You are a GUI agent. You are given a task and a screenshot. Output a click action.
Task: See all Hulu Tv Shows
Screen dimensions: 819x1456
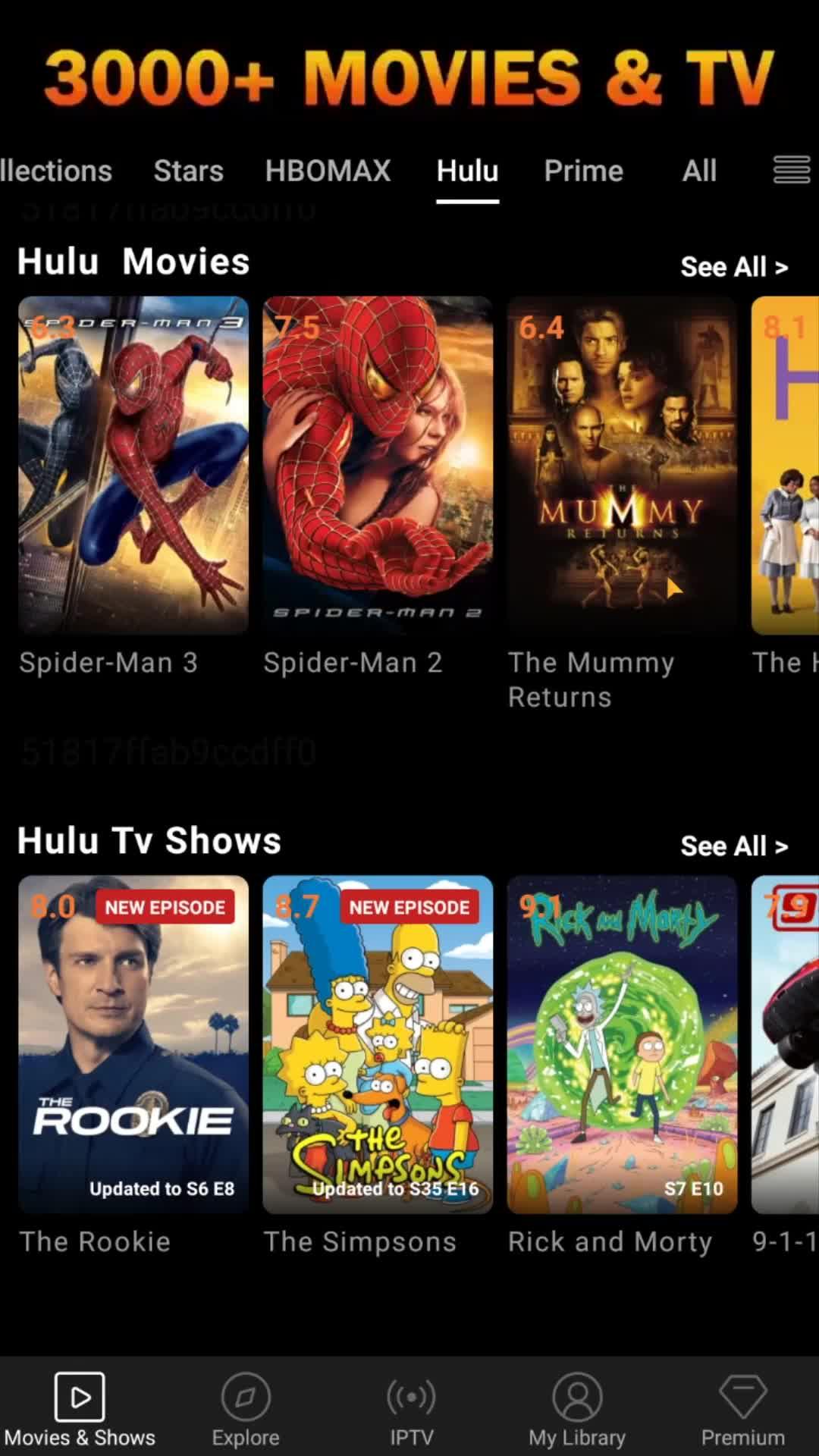pos(733,846)
